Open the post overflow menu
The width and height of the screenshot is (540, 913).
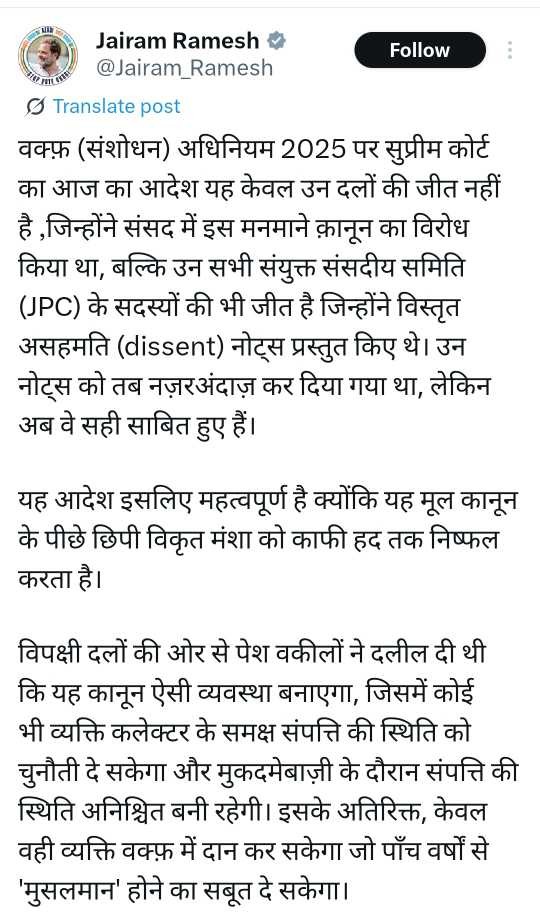(510, 50)
